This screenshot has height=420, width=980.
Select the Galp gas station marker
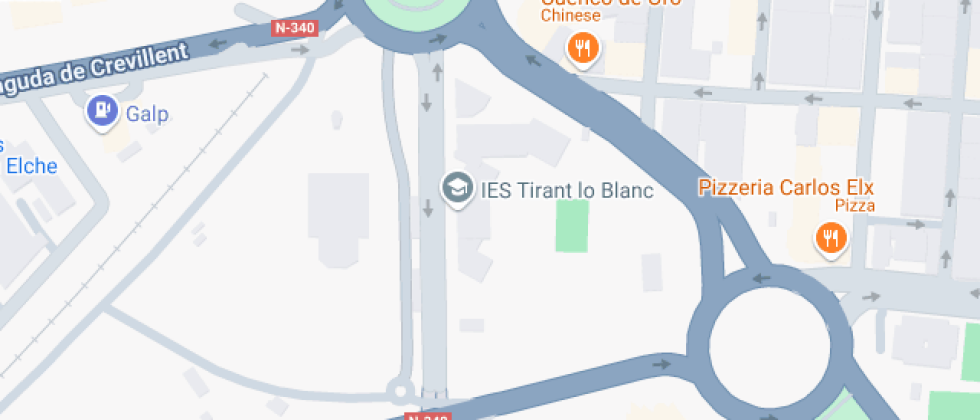102,113
